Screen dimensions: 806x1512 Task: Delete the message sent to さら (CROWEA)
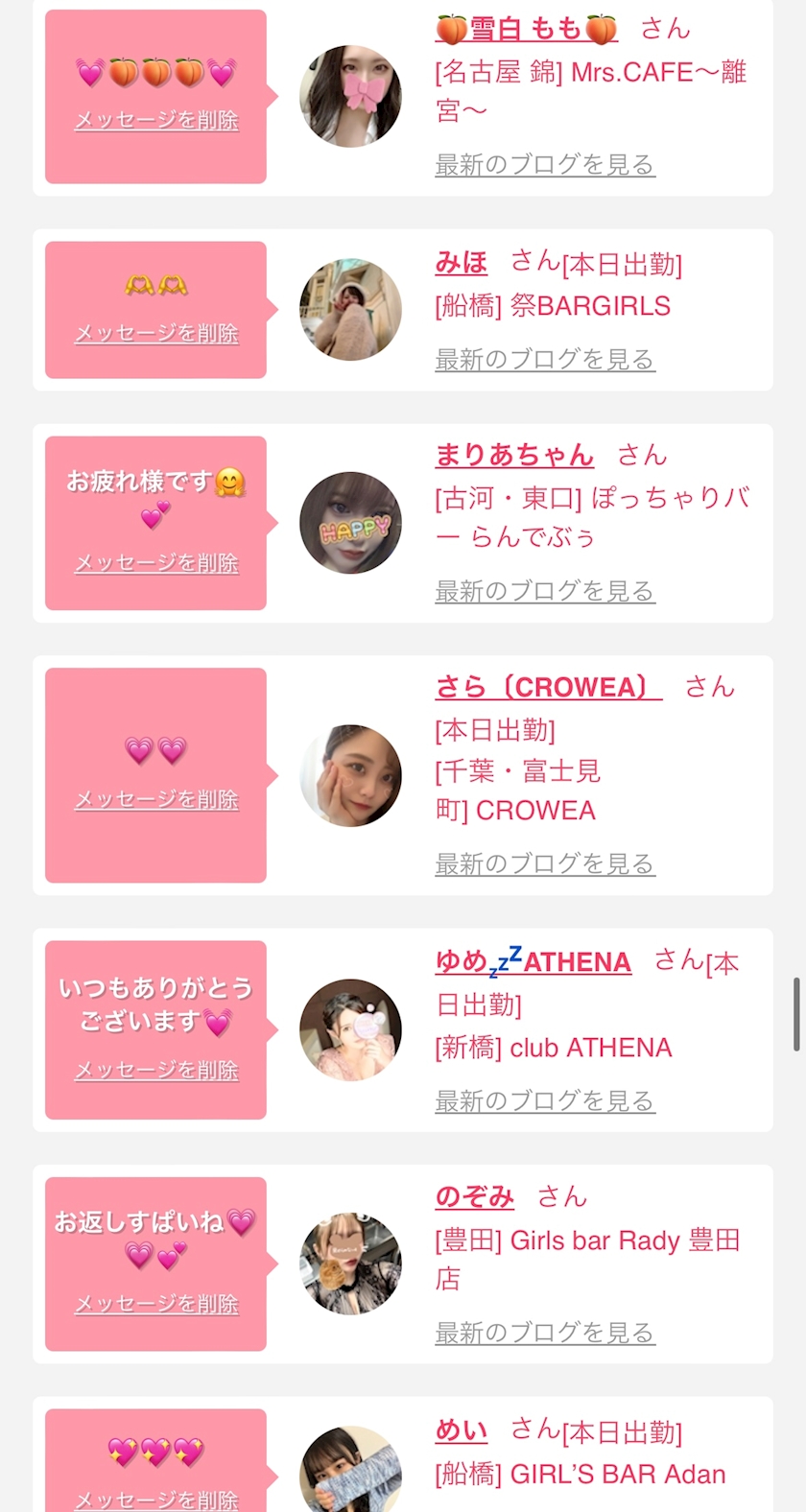pos(156,799)
